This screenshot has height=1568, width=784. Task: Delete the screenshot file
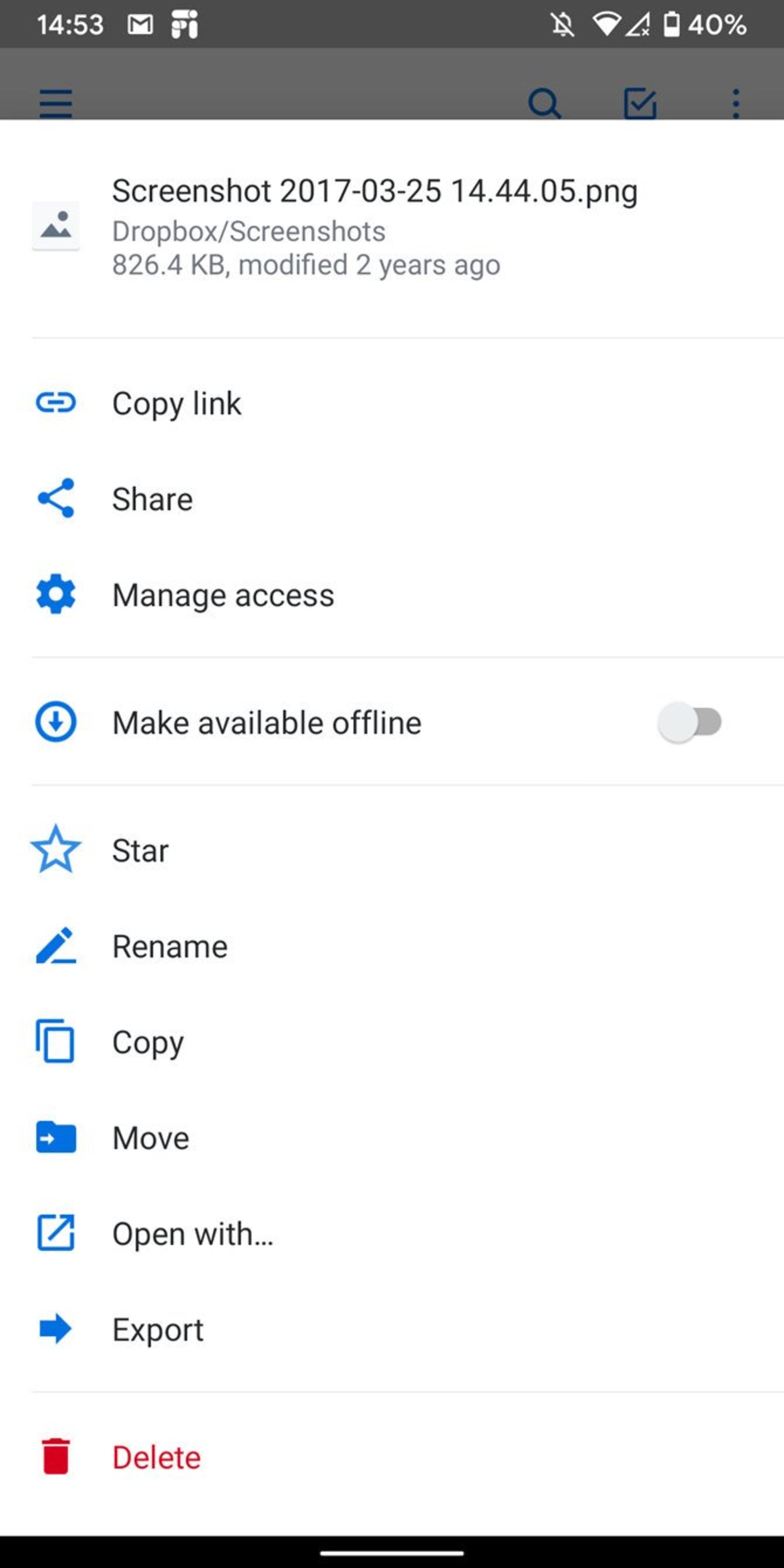(392, 1457)
